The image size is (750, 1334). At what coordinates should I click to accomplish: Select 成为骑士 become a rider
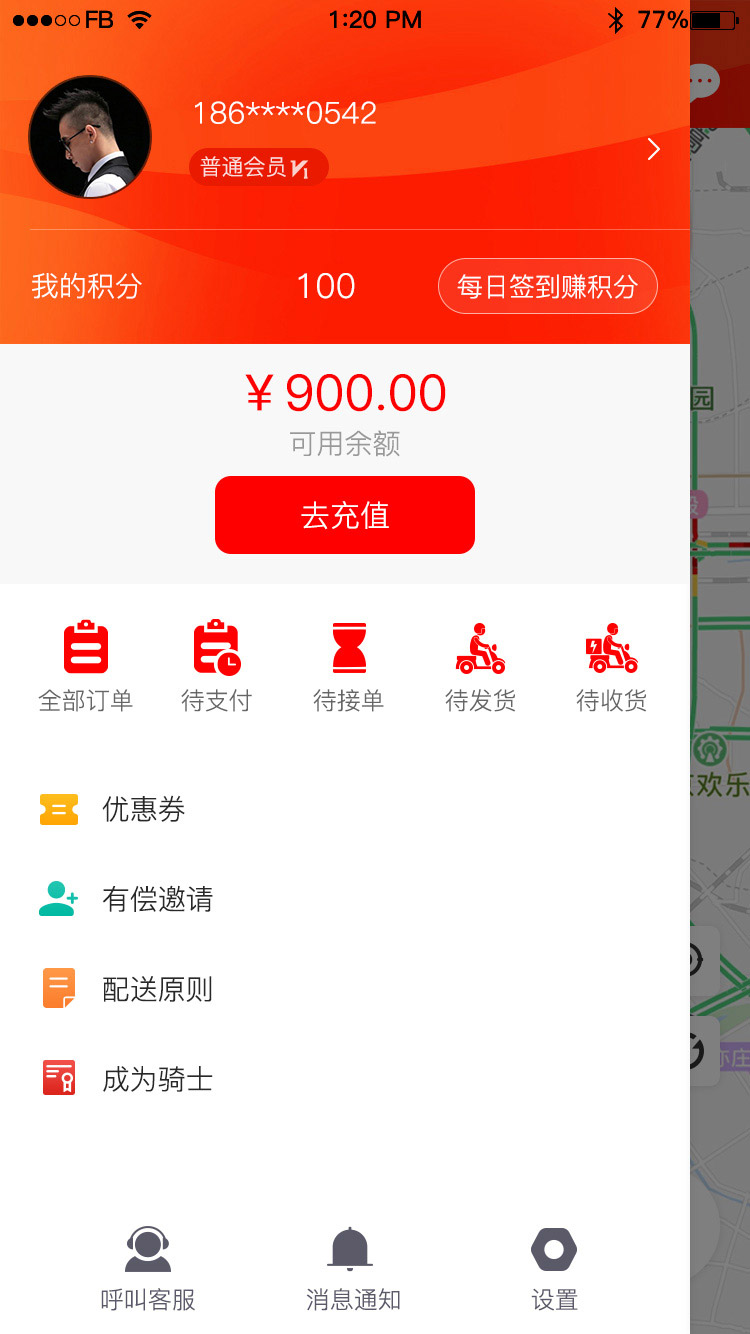[x=157, y=1079]
